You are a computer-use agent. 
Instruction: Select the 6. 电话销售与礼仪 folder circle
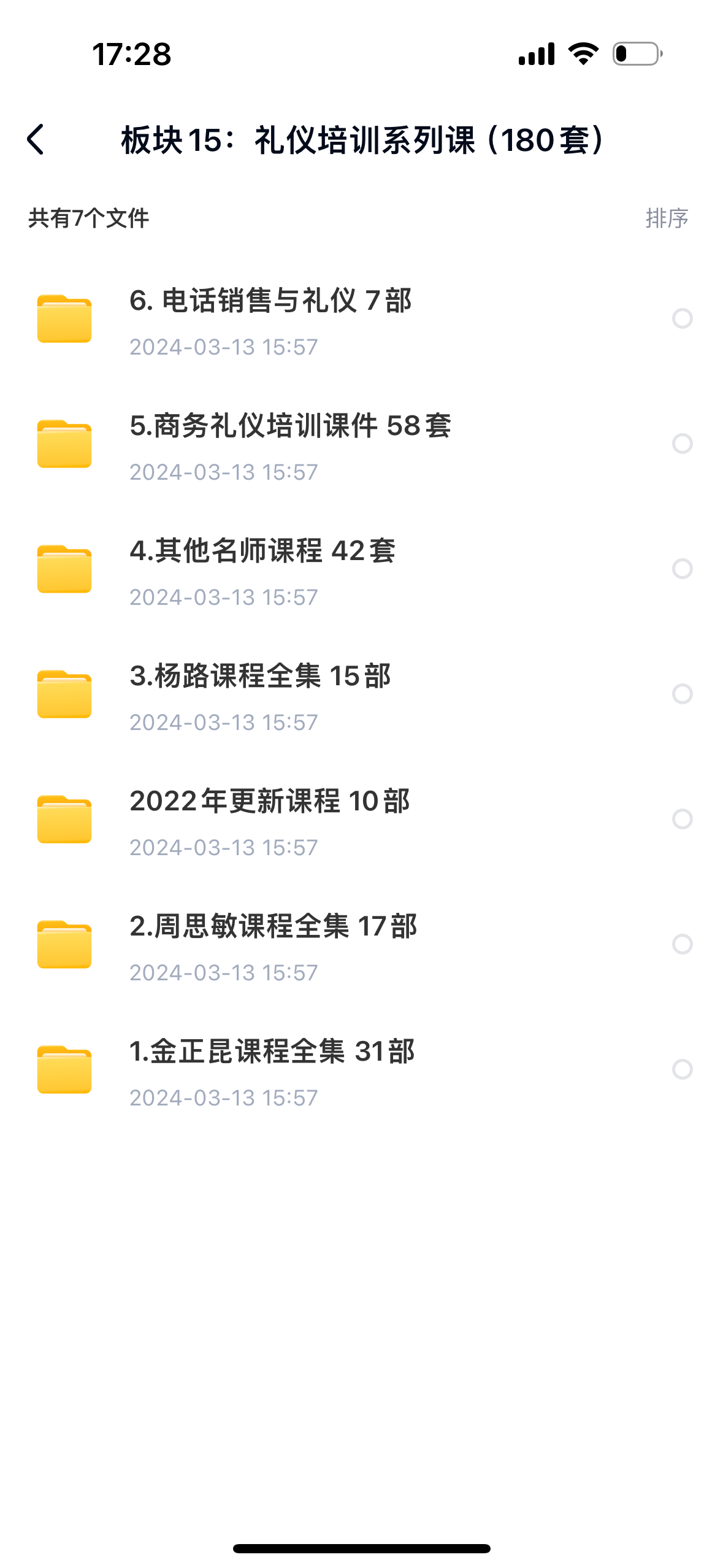(x=682, y=318)
